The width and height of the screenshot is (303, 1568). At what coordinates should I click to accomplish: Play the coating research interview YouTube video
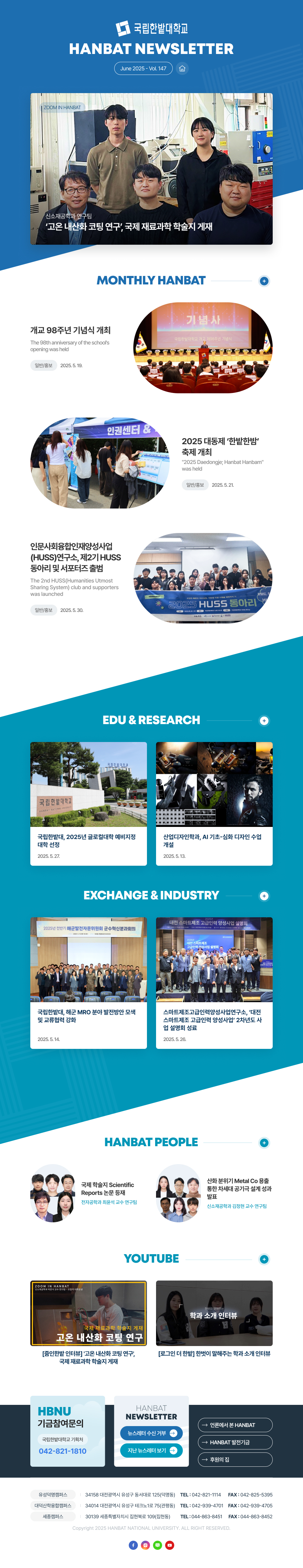pos(88,1313)
